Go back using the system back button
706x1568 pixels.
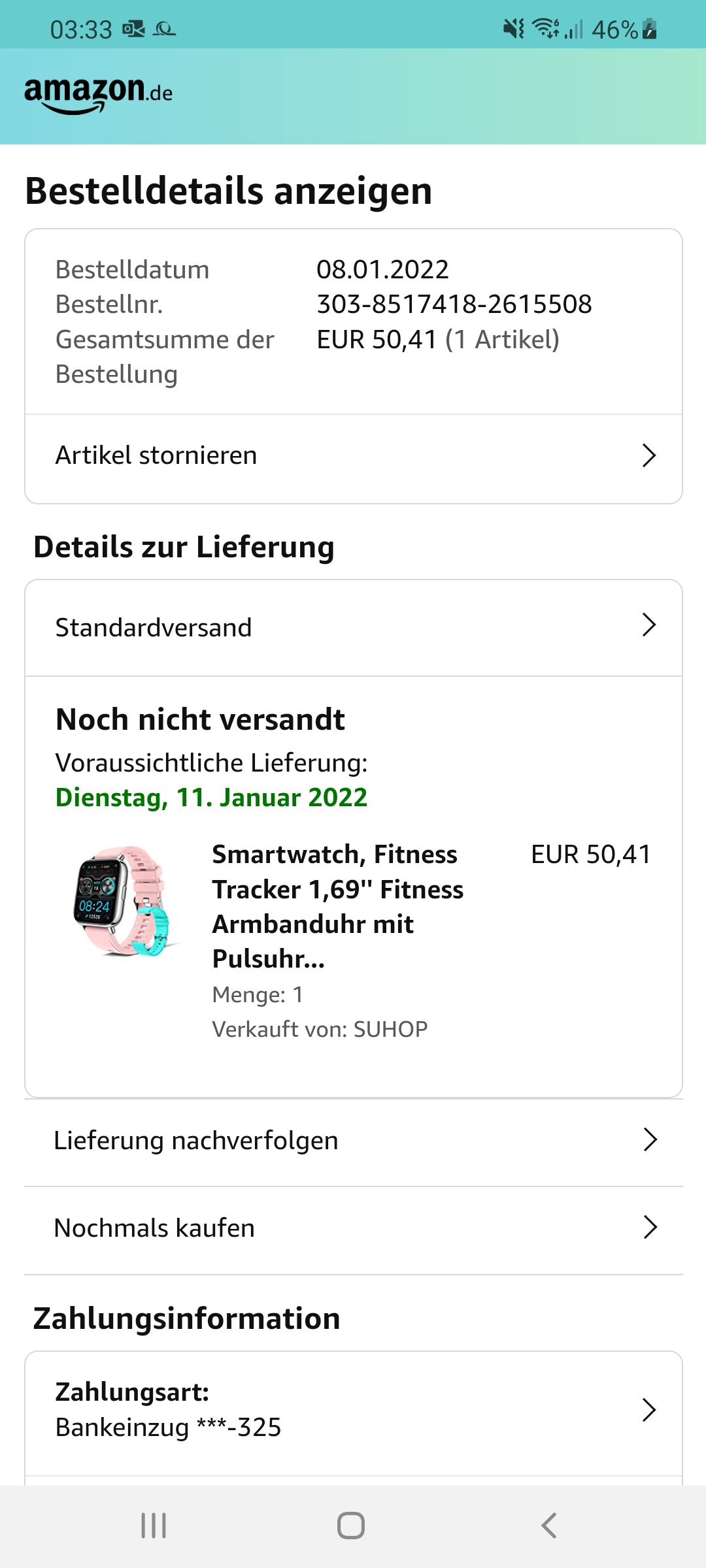549,1526
